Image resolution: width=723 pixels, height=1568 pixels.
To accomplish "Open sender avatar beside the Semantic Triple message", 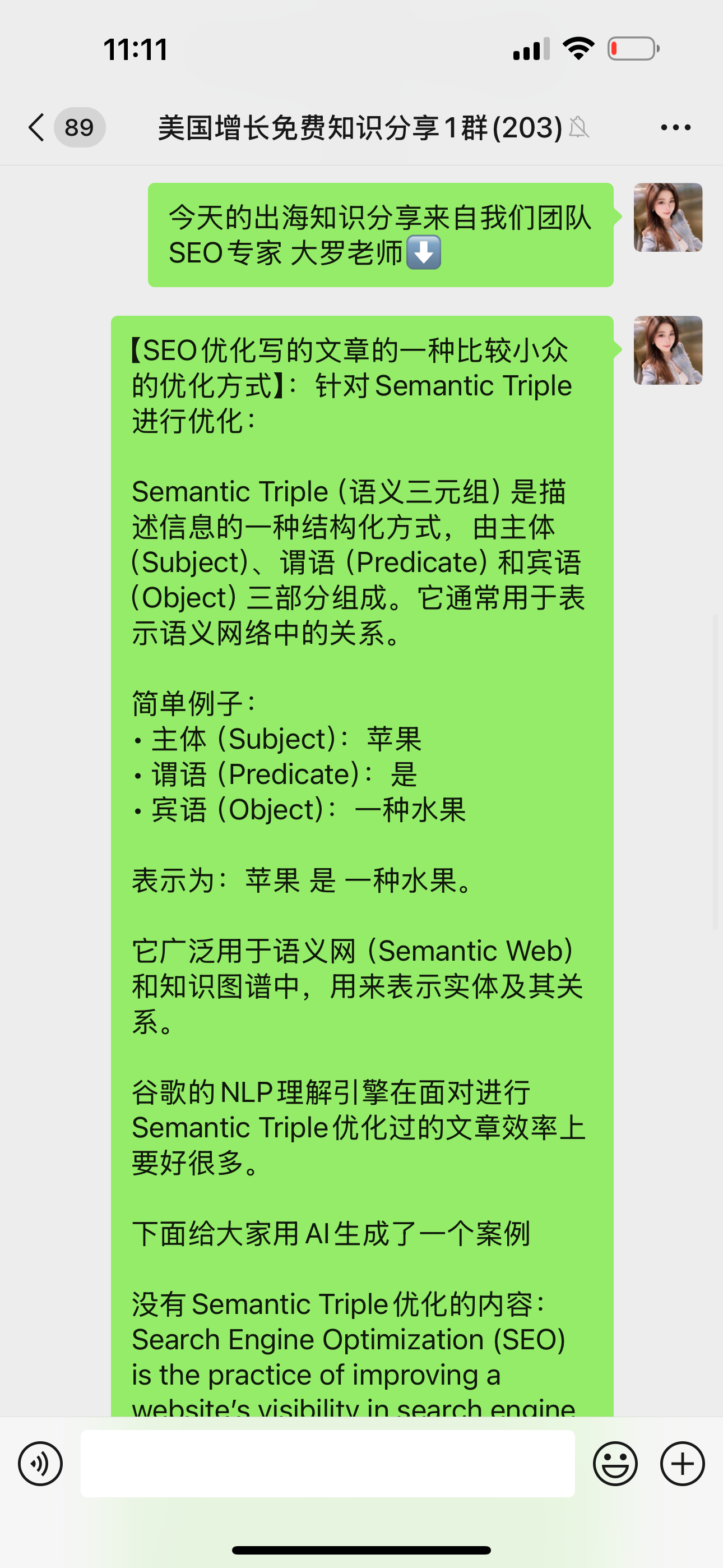I will pos(668,350).
